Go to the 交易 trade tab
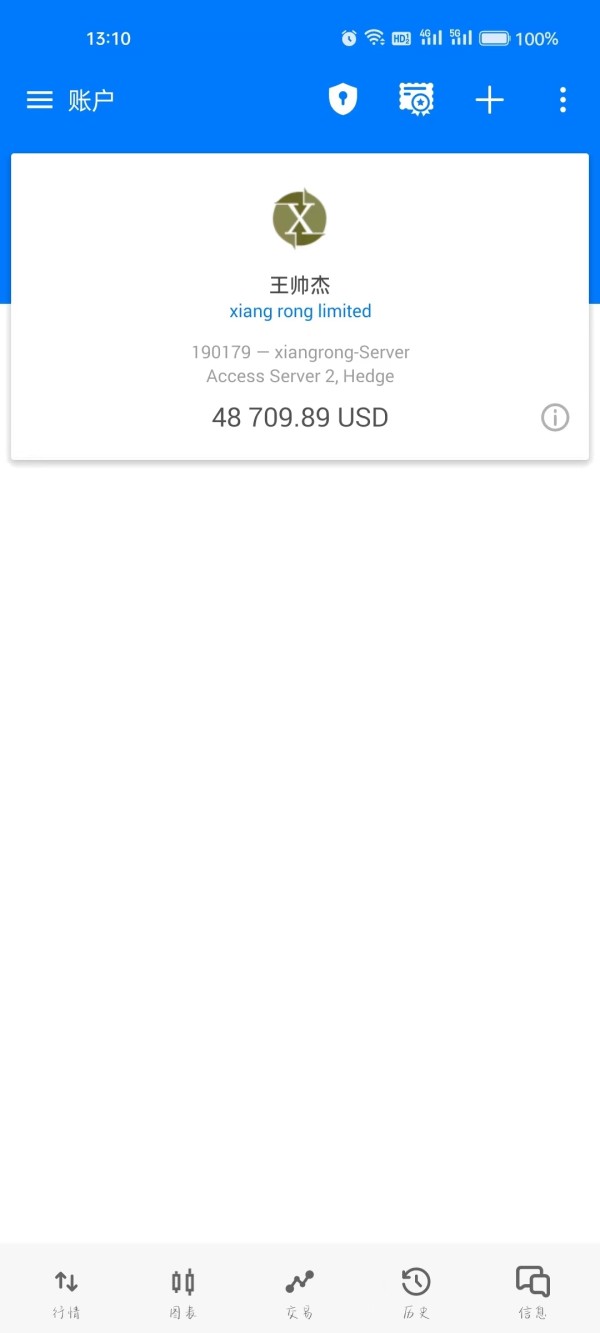Viewport: 600px width, 1333px height. (x=299, y=1291)
